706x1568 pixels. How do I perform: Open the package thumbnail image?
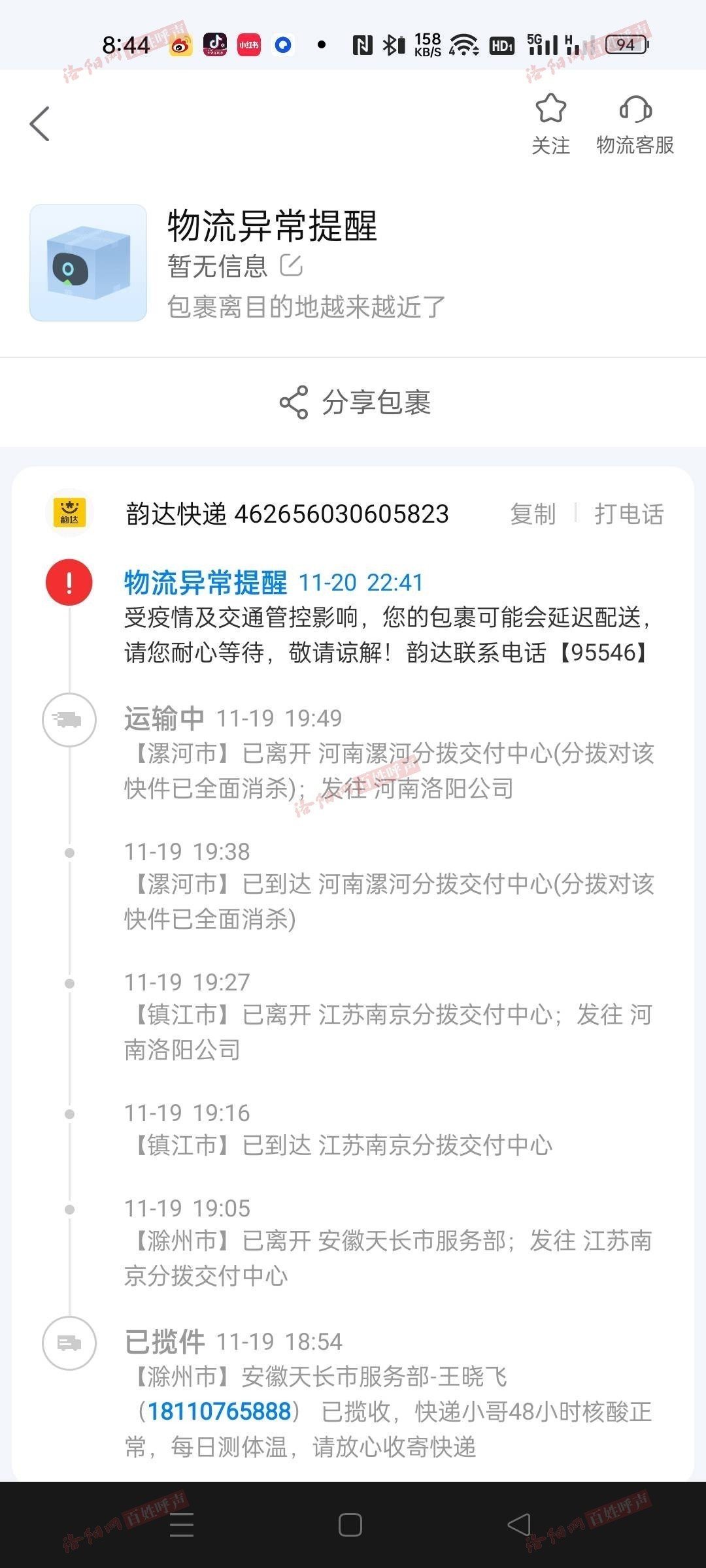pos(88,263)
